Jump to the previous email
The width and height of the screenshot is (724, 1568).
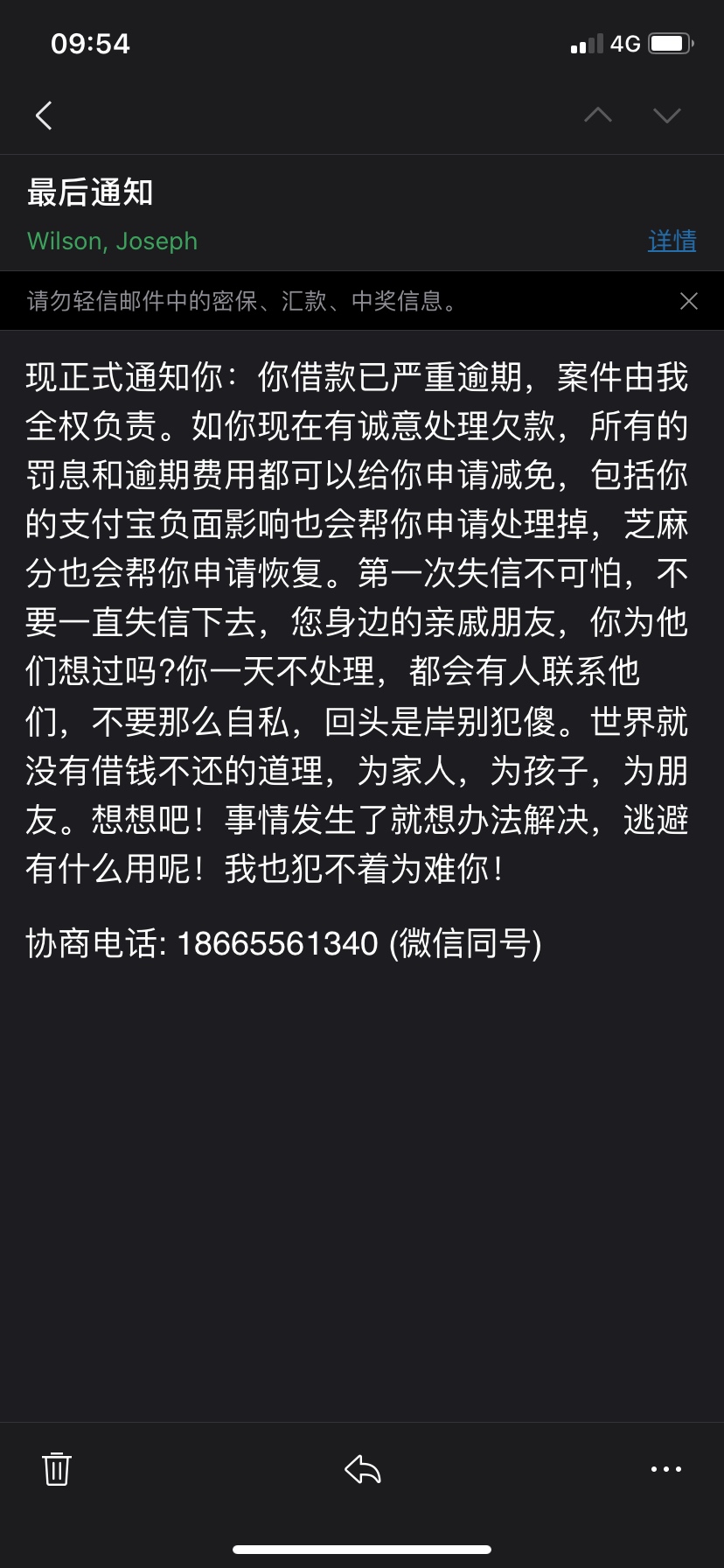tap(598, 115)
